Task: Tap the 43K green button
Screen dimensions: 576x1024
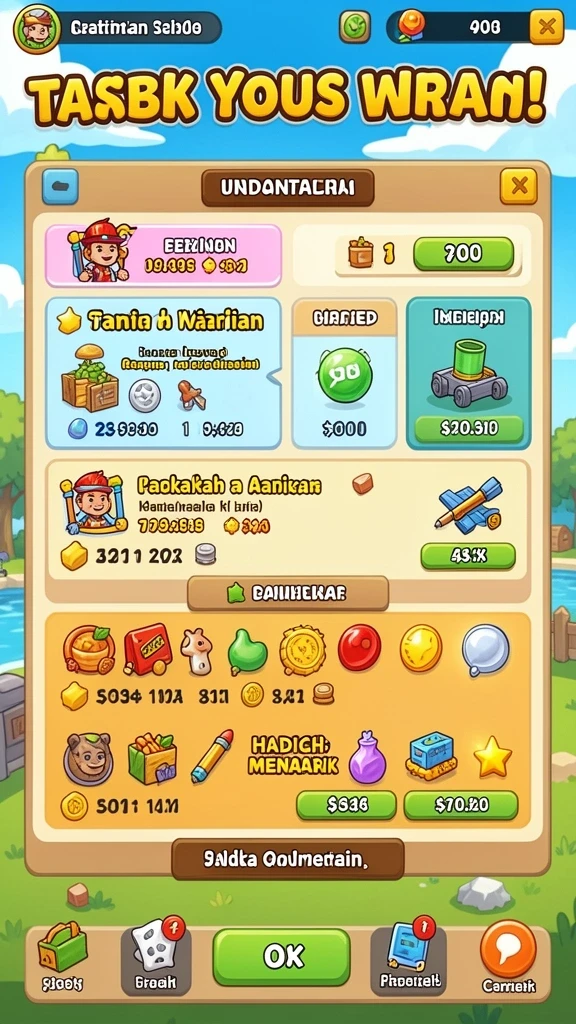Action: tap(468, 556)
